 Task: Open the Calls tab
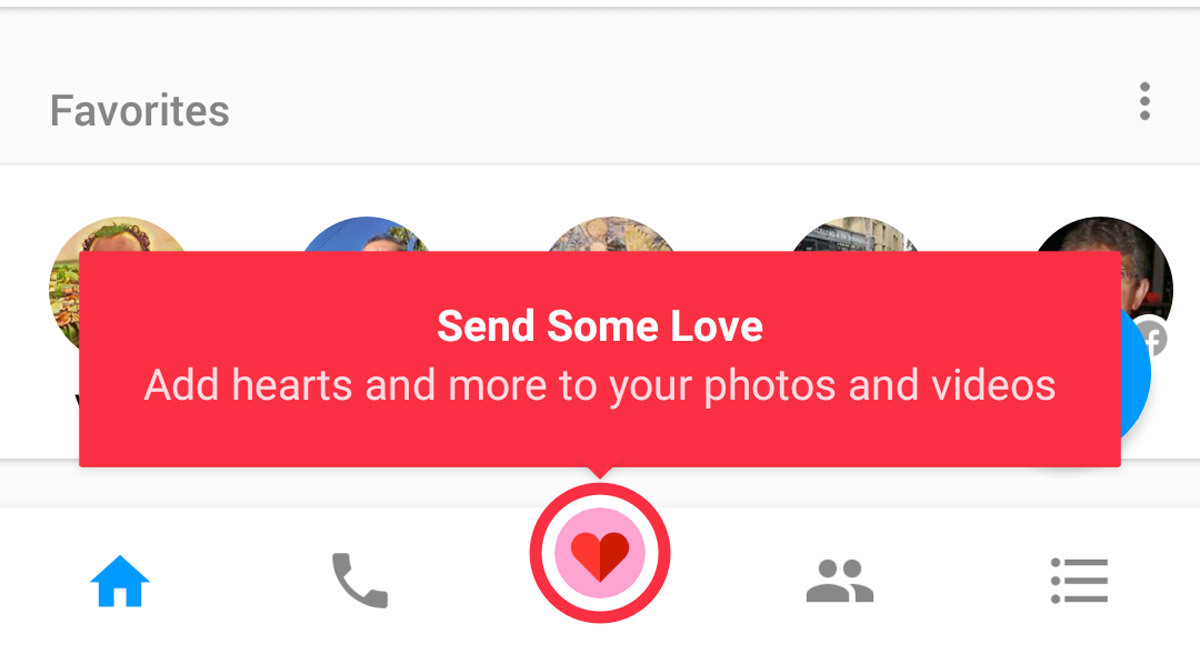click(x=359, y=580)
